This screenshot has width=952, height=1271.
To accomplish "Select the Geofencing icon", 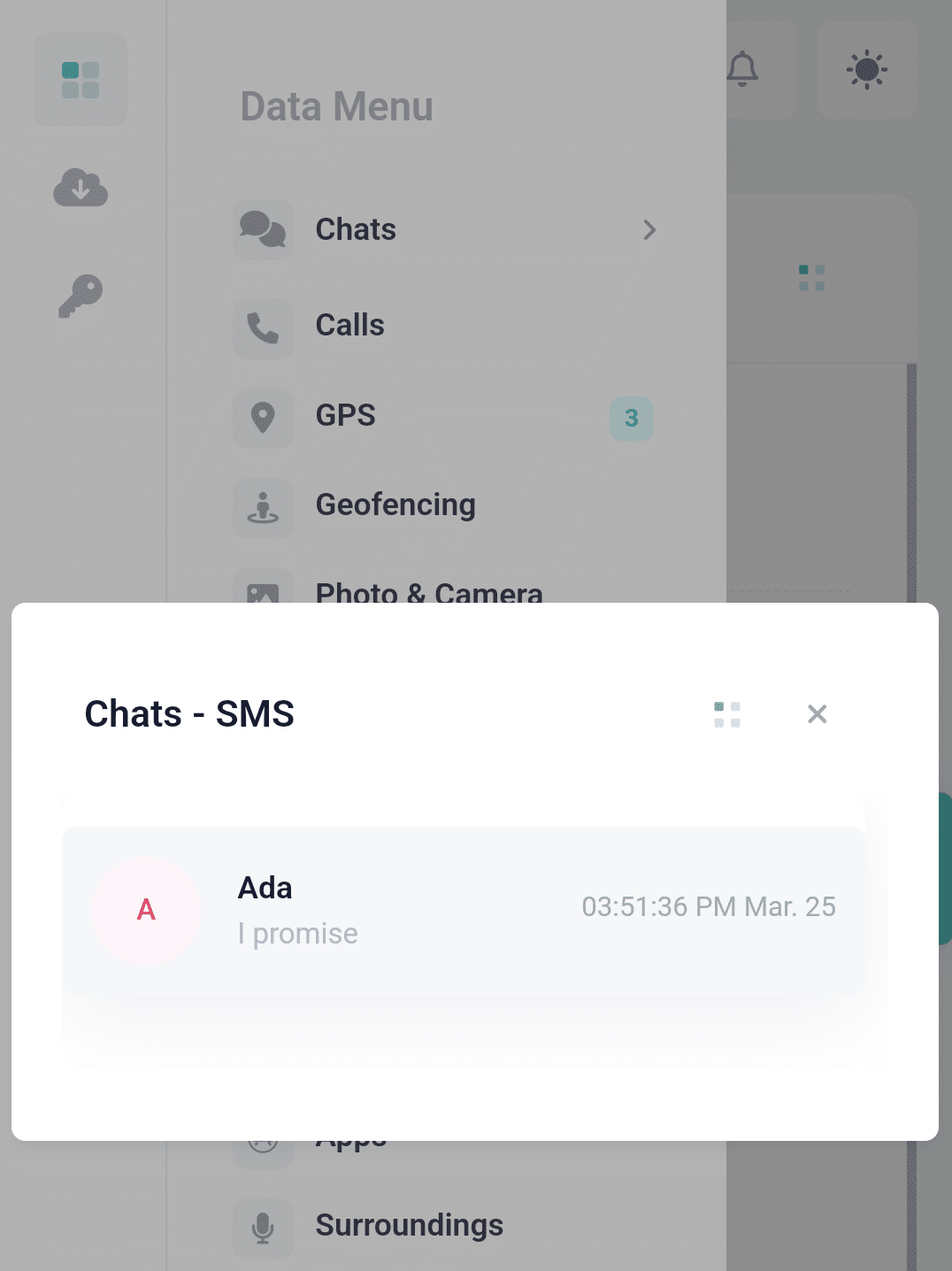I will coord(263,508).
